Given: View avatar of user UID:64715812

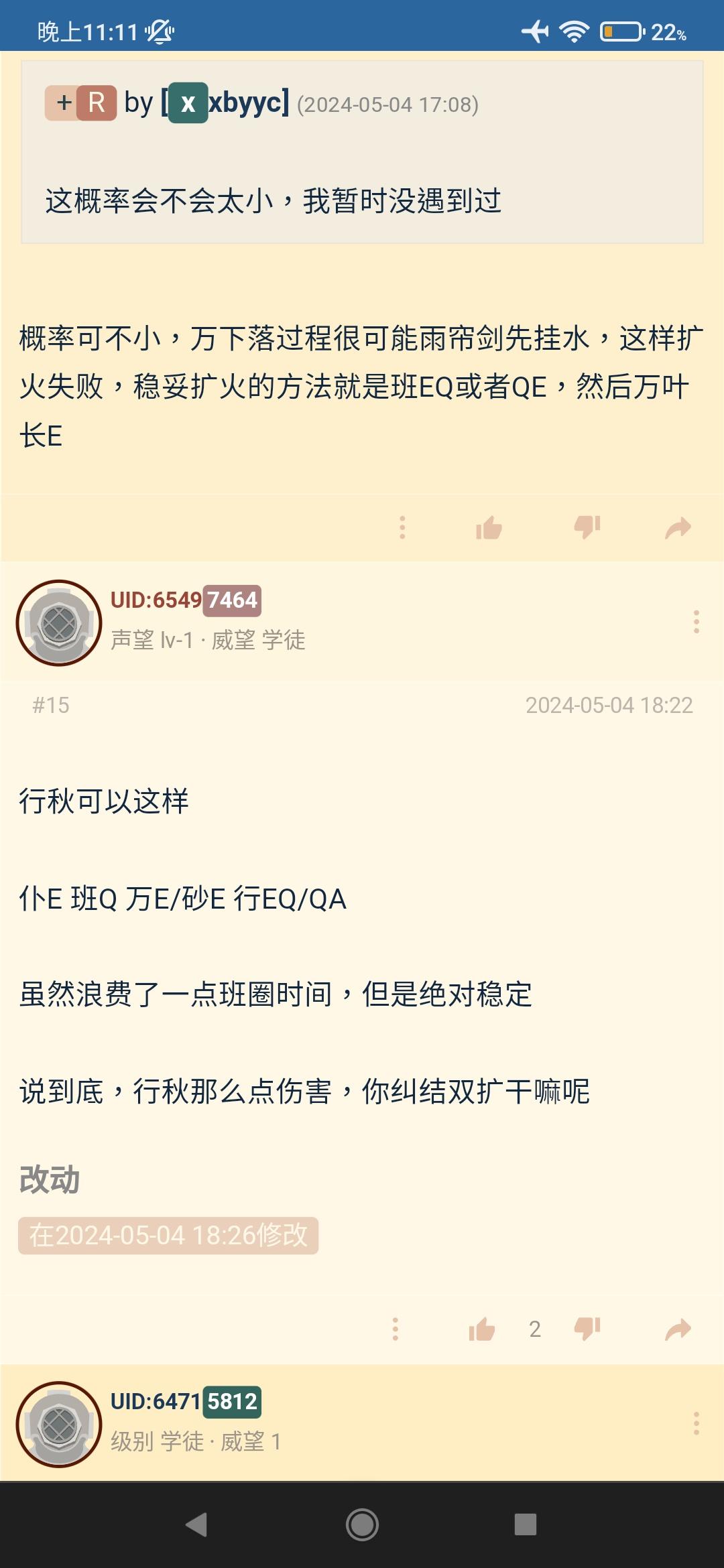Looking at the screenshot, I should (59, 1424).
